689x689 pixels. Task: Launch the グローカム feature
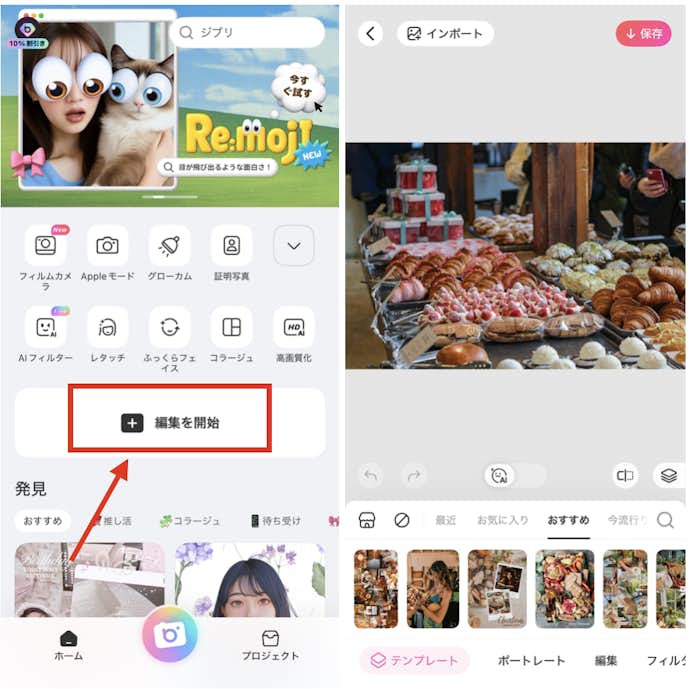[x=169, y=245]
